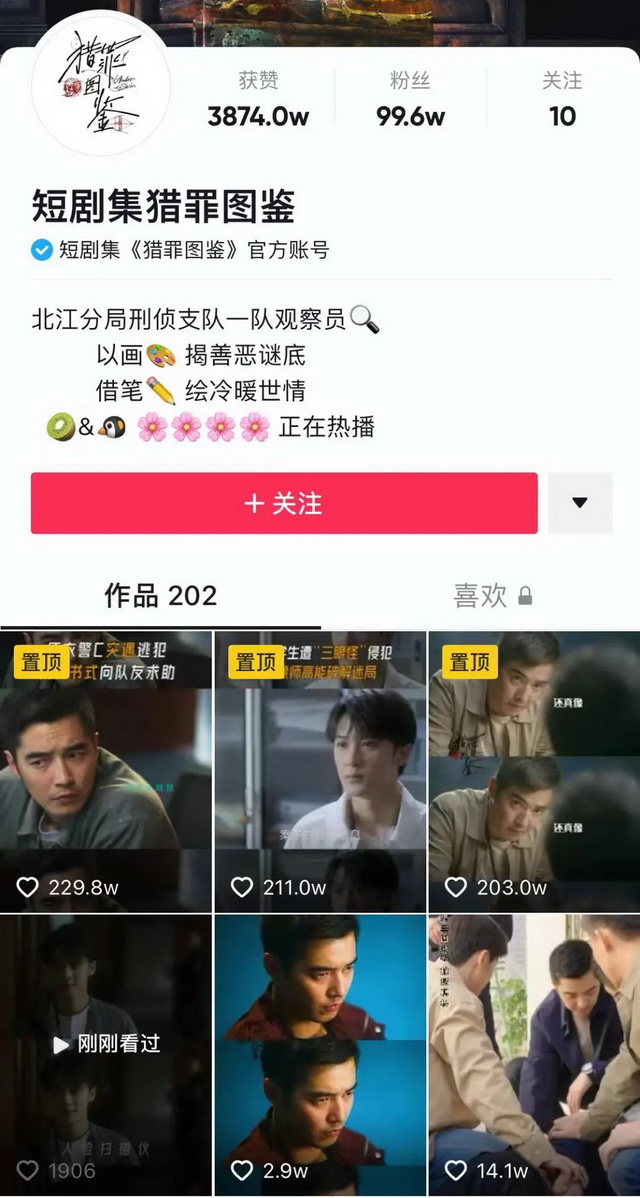Open the 粉丝 99.6w followers list
This screenshot has width=640, height=1198.
(x=410, y=100)
